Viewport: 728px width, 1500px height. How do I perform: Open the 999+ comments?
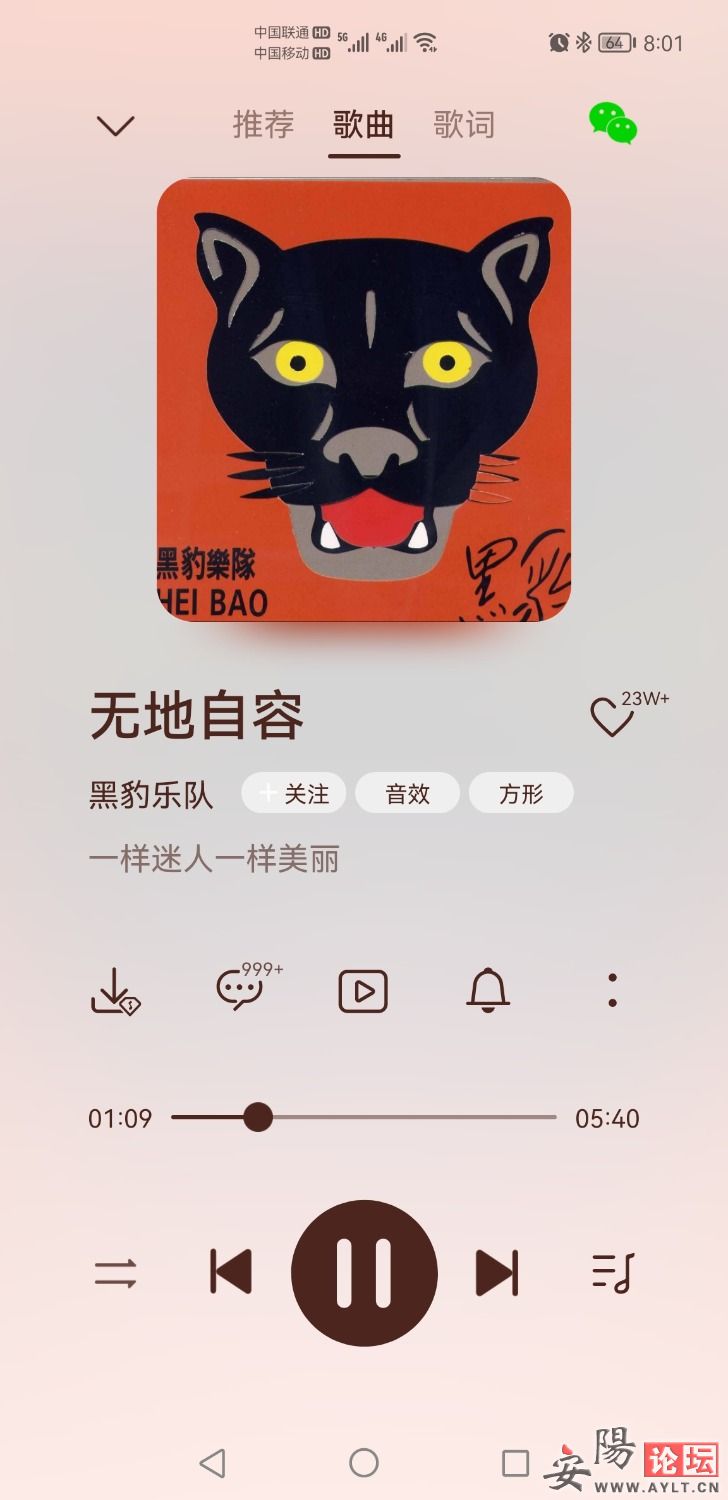pos(240,990)
